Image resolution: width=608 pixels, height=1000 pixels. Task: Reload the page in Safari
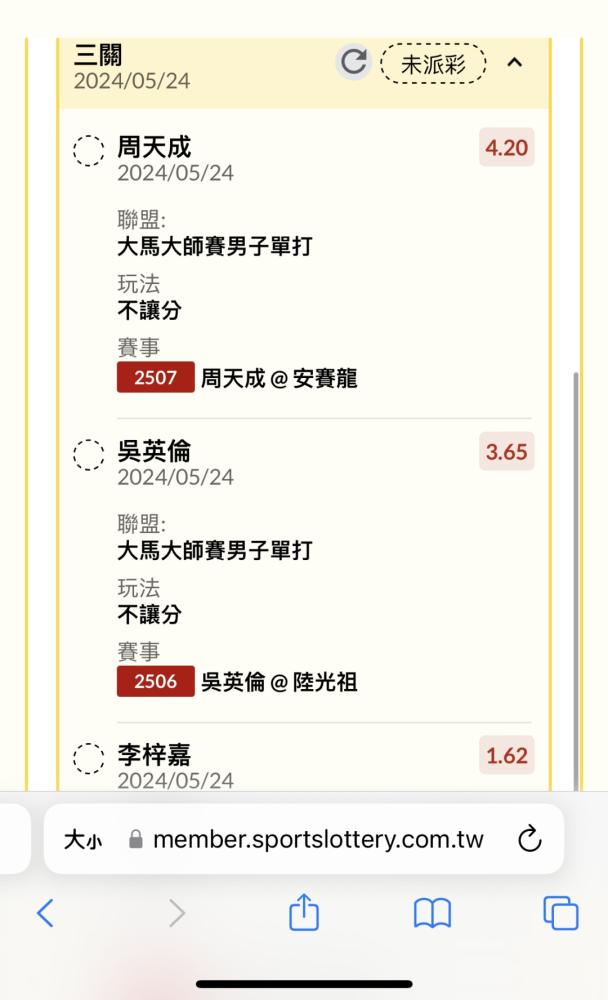(x=530, y=839)
